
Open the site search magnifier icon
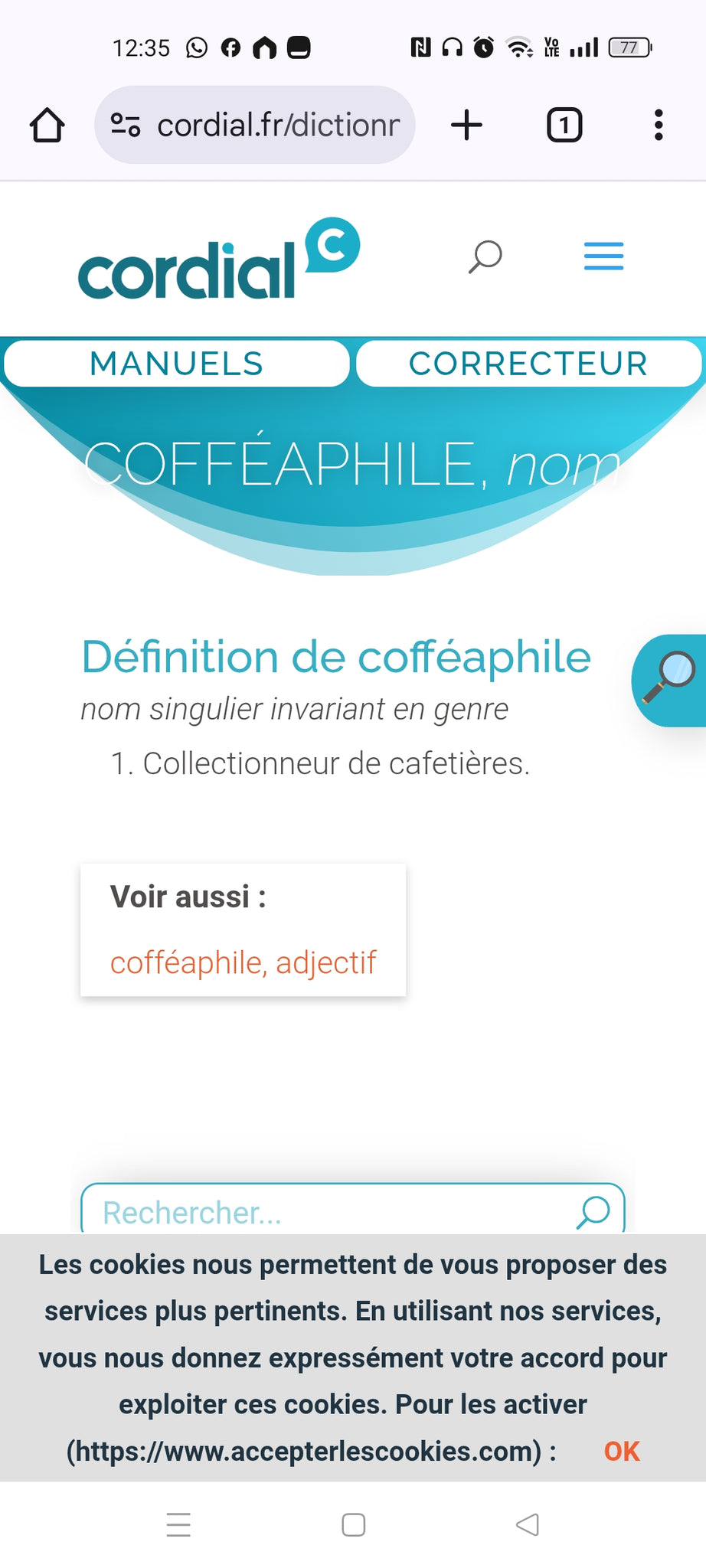485,256
